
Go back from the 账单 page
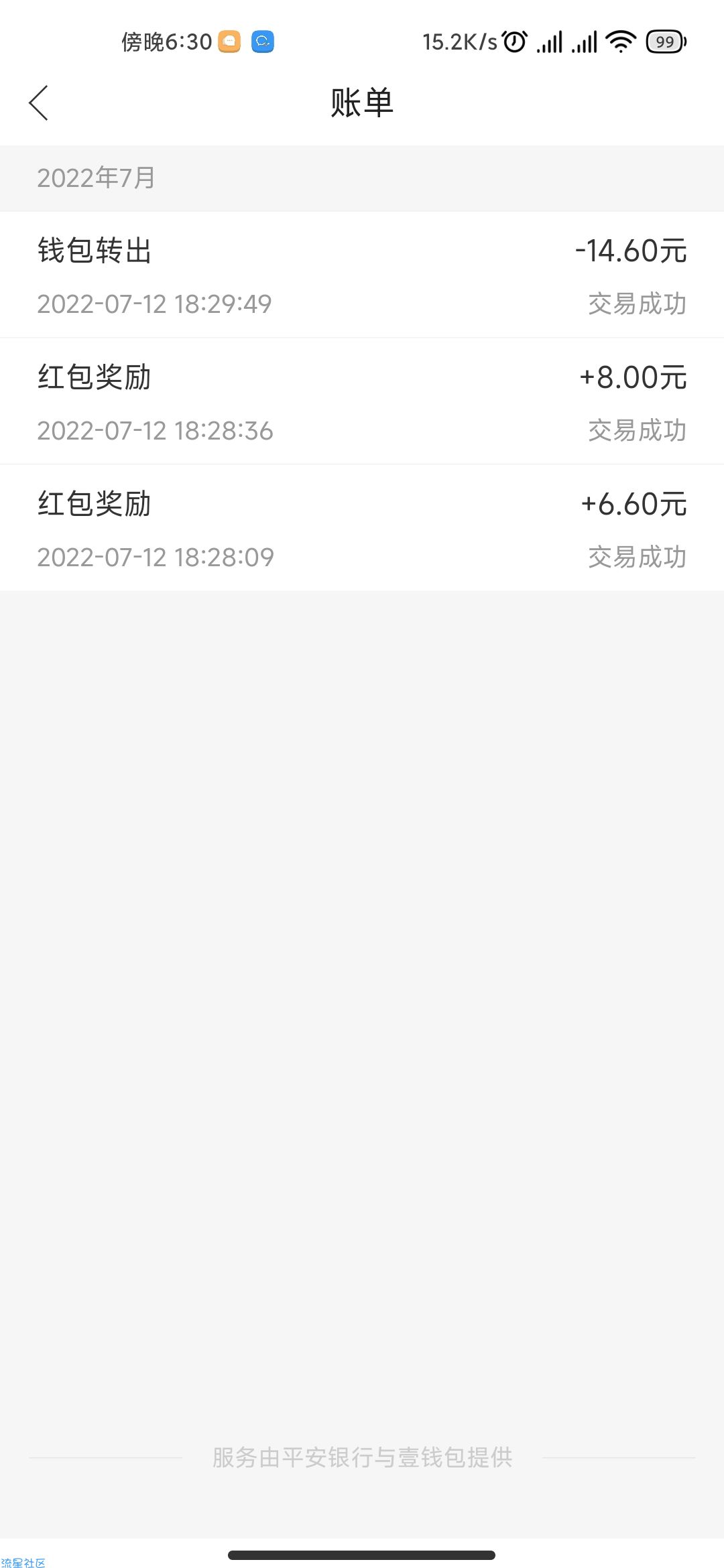coord(39,103)
